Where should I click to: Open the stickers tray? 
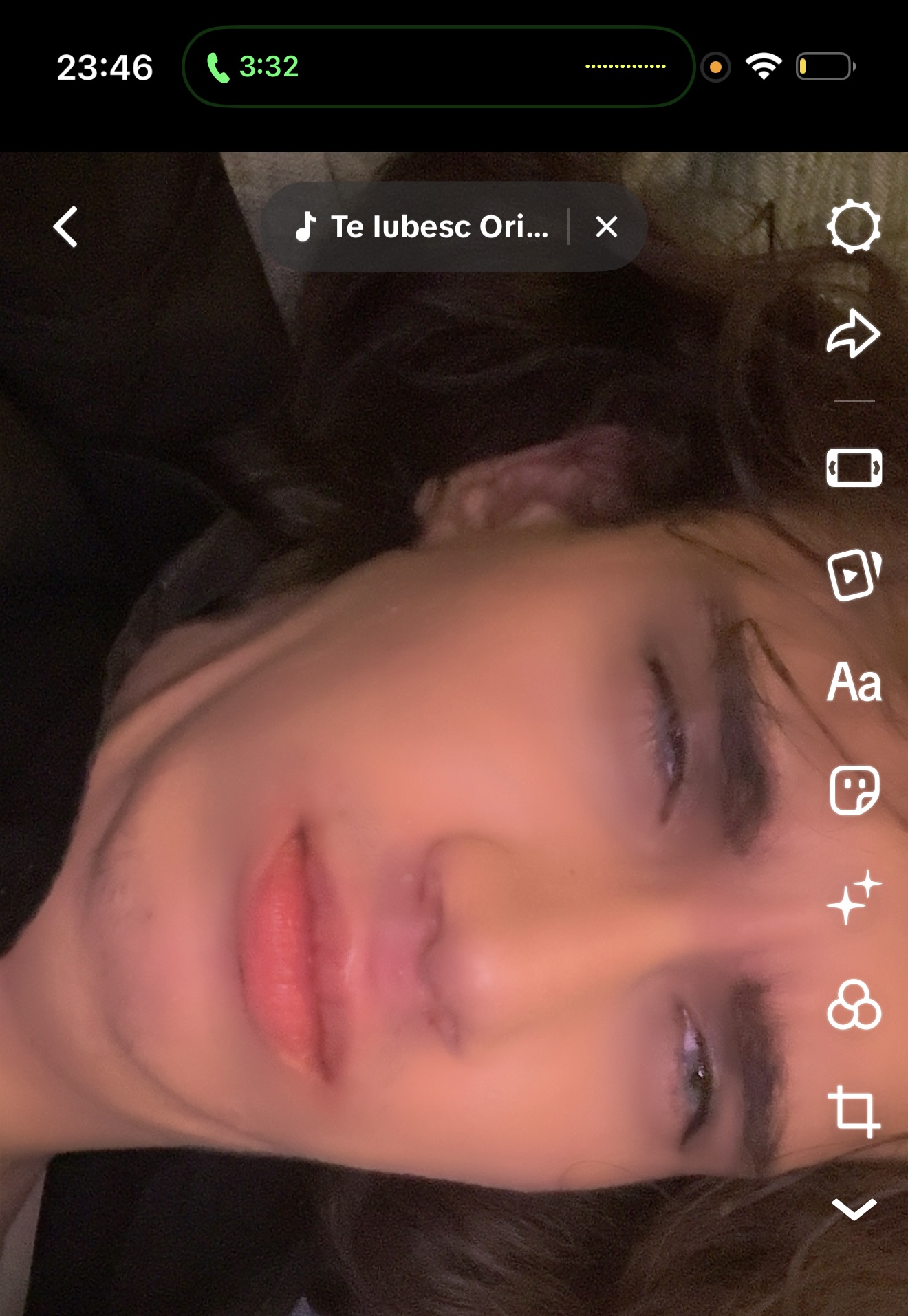point(854,790)
